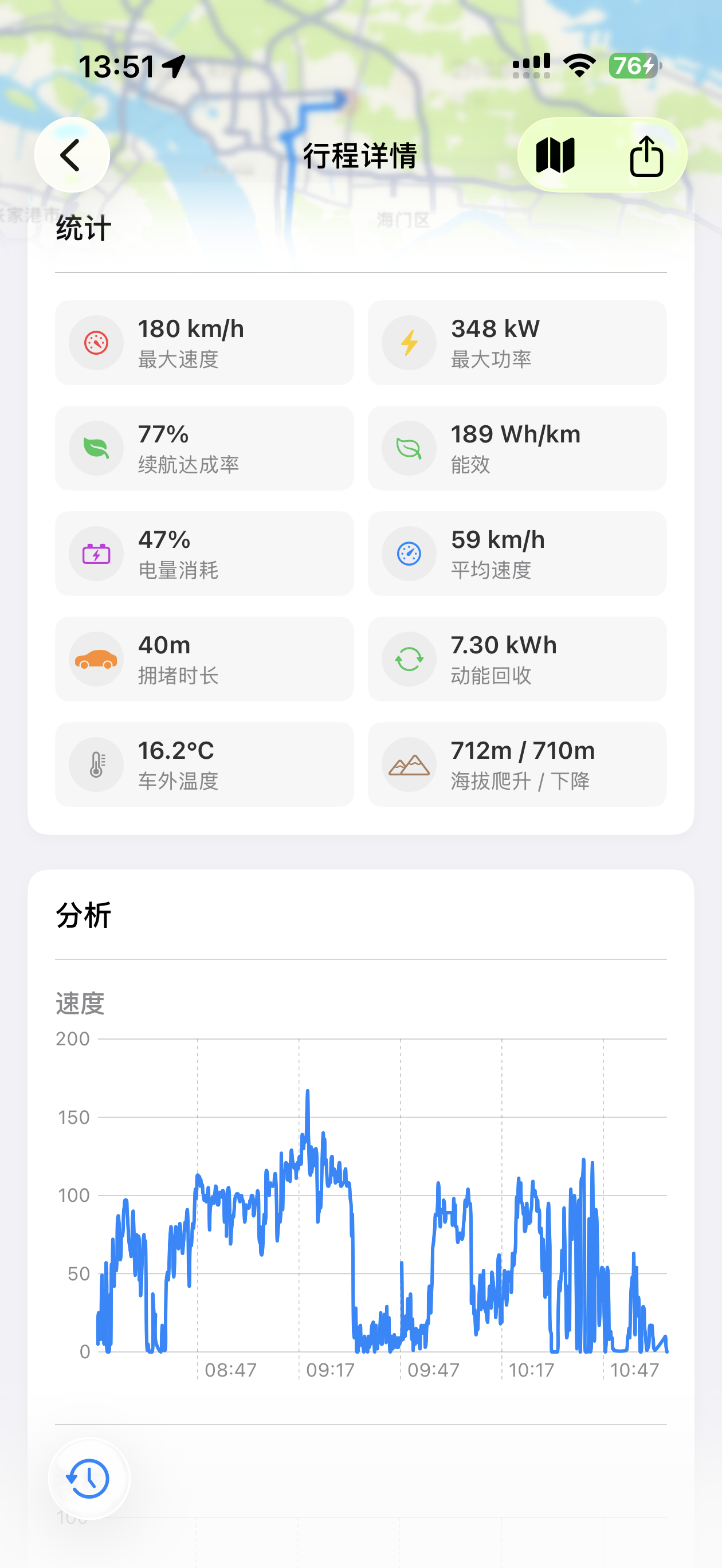Tap the floating history clock button

pyautogui.click(x=89, y=1478)
